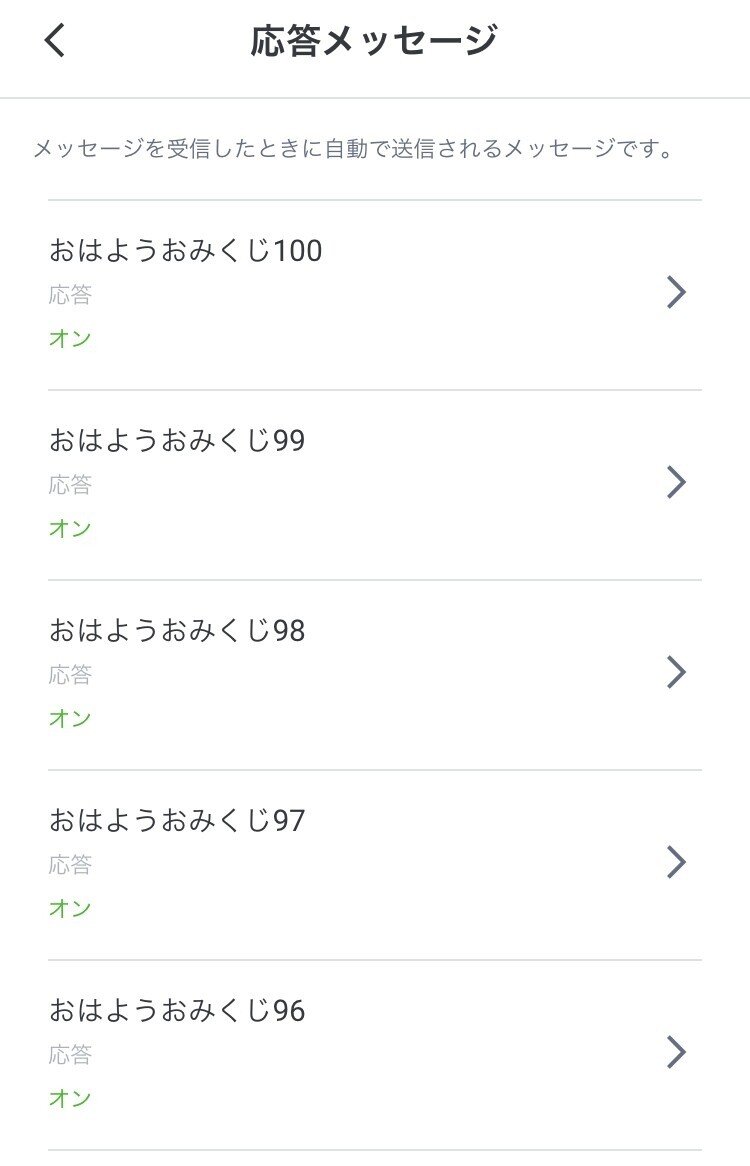This screenshot has width=750, height=1166.
Task: Open おはようおみくじ97 via its chevron
Action: 678,862
